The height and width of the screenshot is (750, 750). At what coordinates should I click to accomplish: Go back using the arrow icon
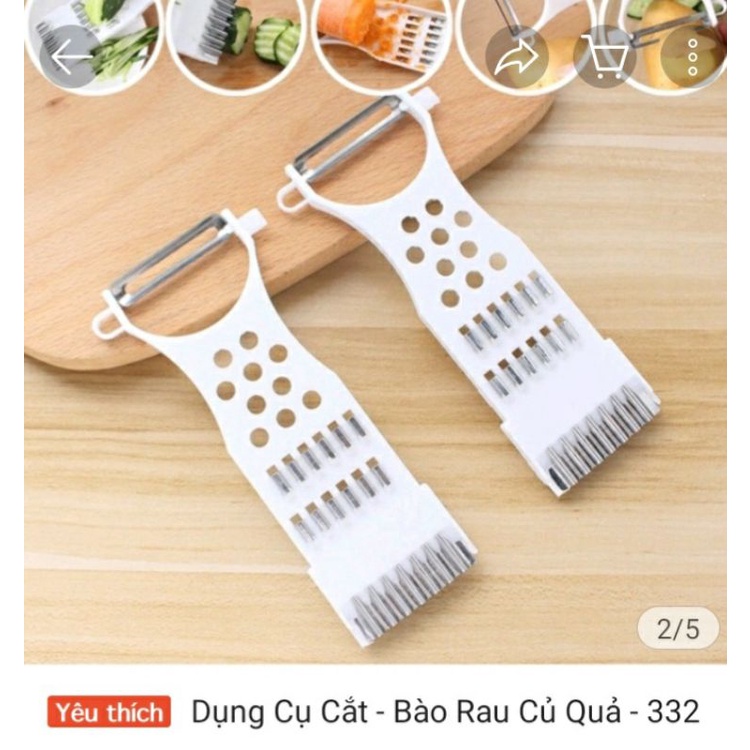click(71, 55)
